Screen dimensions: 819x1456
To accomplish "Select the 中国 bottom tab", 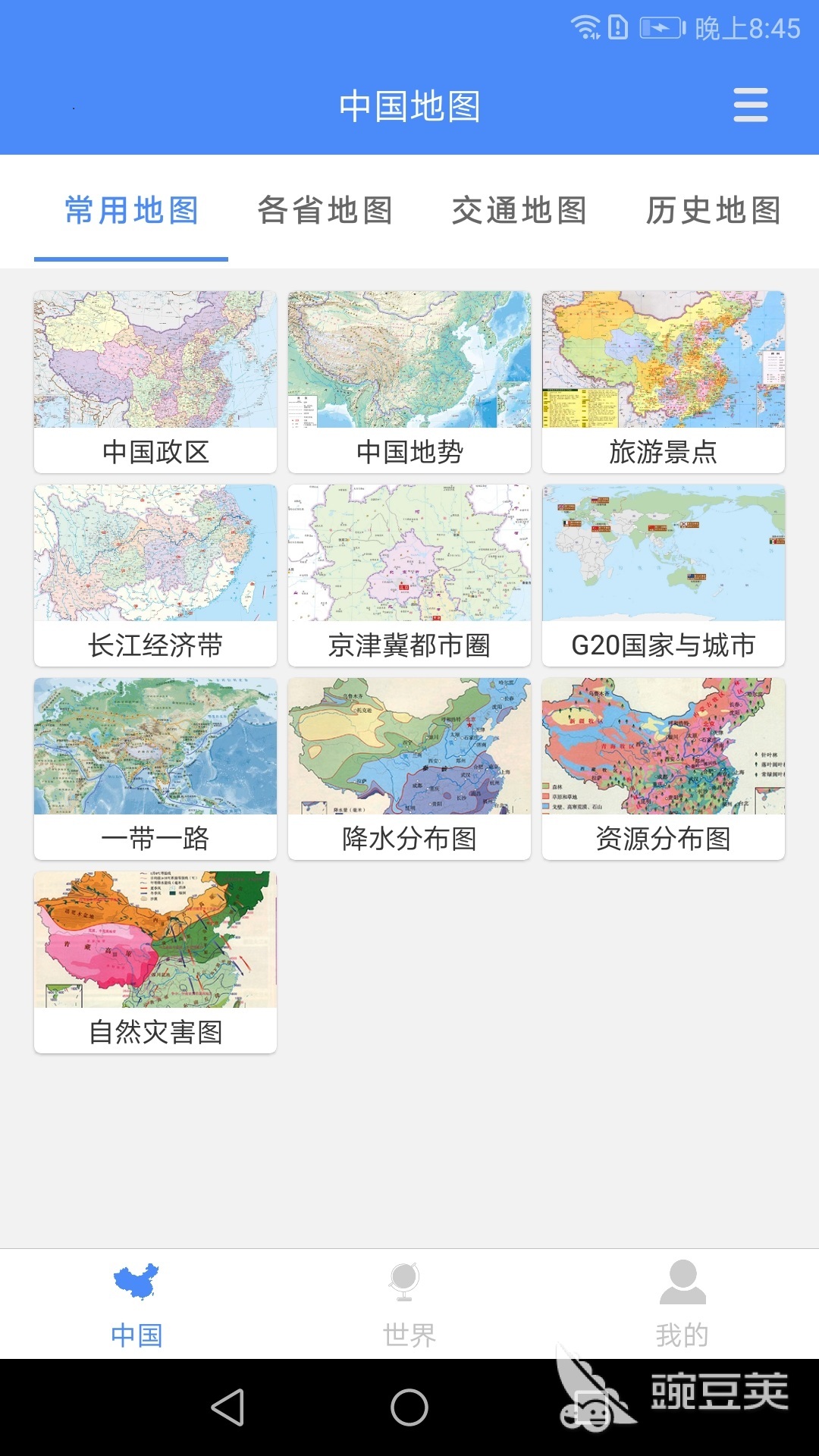I will click(x=136, y=1304).
